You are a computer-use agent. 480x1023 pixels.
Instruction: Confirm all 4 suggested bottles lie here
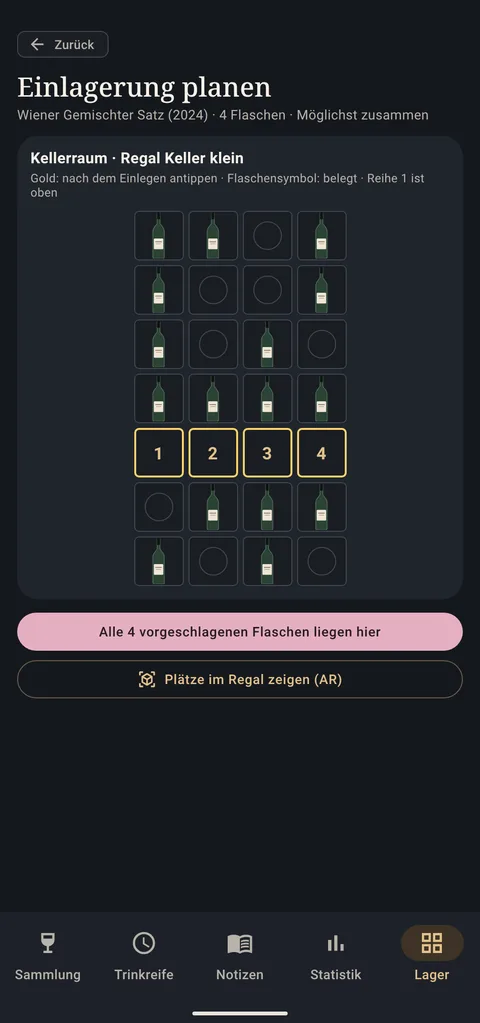(240, 632)
